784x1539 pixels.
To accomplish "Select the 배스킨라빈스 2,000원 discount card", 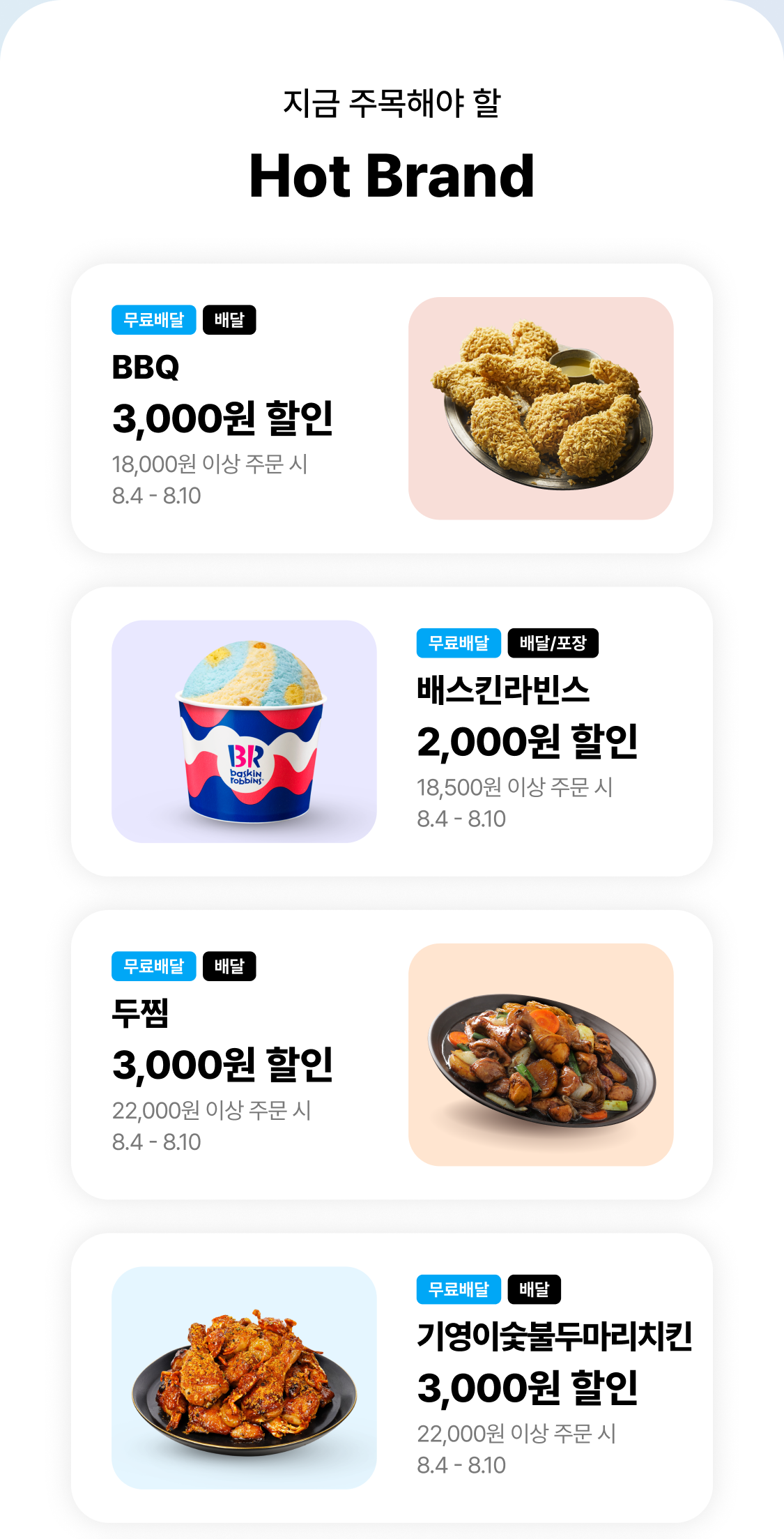I will click(392, 731).
